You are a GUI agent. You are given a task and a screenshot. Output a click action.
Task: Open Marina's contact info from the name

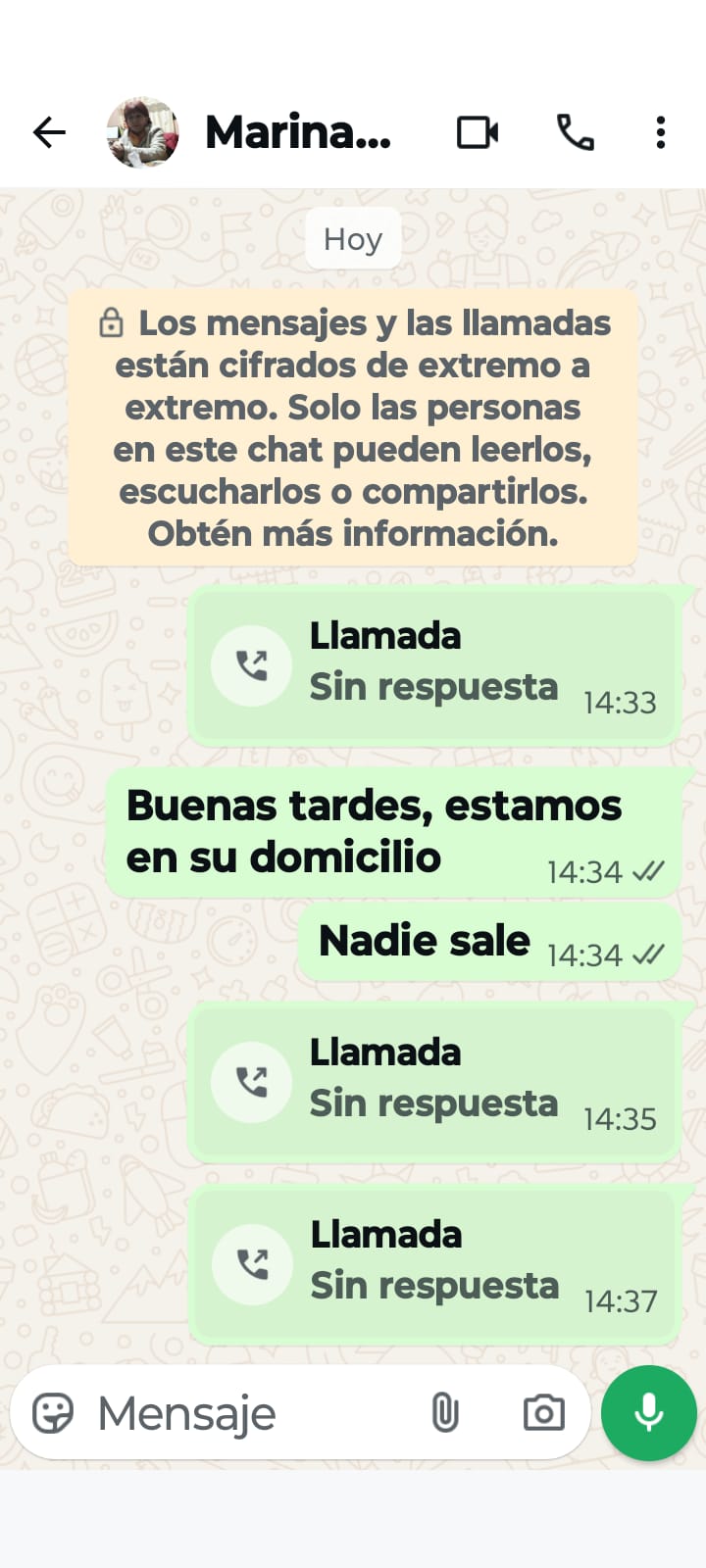click(x=298, y=132)
